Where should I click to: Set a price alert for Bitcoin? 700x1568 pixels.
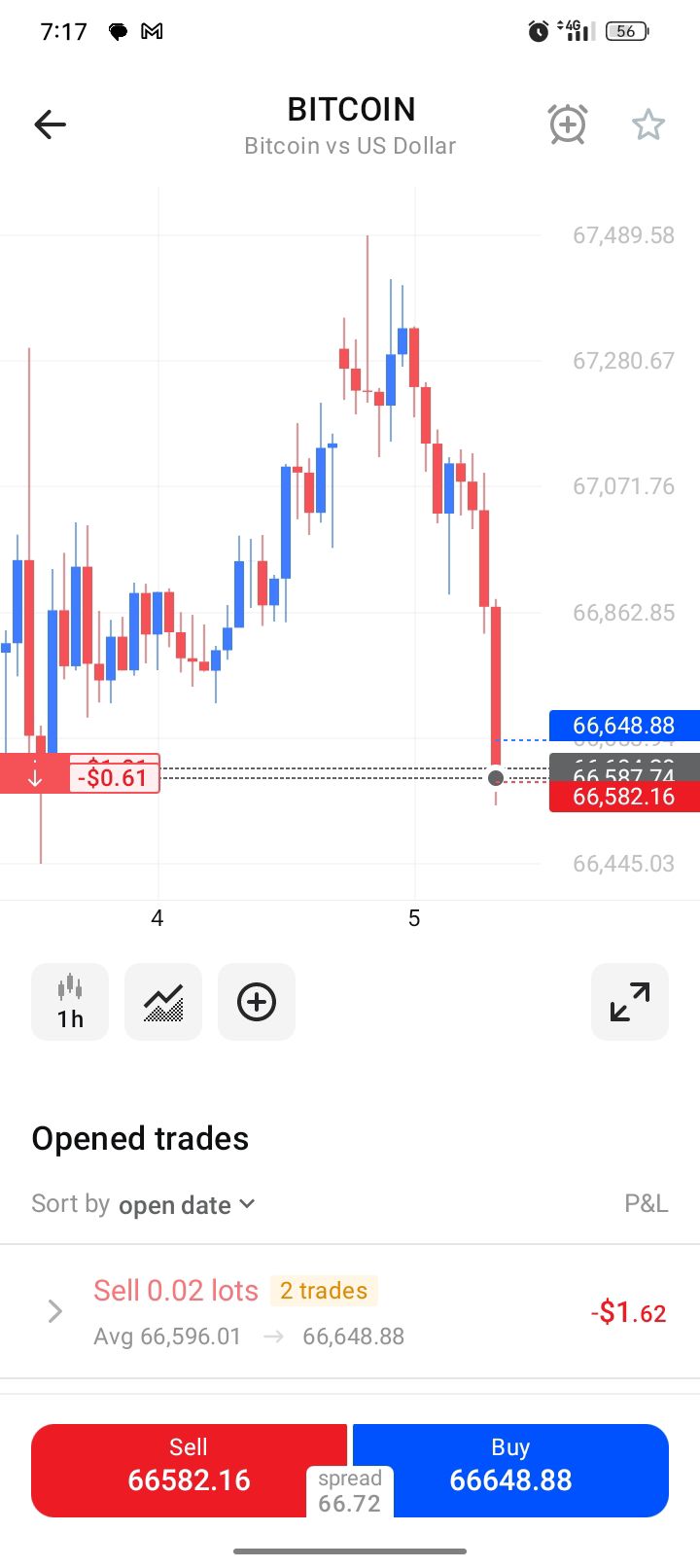(568, 125)
